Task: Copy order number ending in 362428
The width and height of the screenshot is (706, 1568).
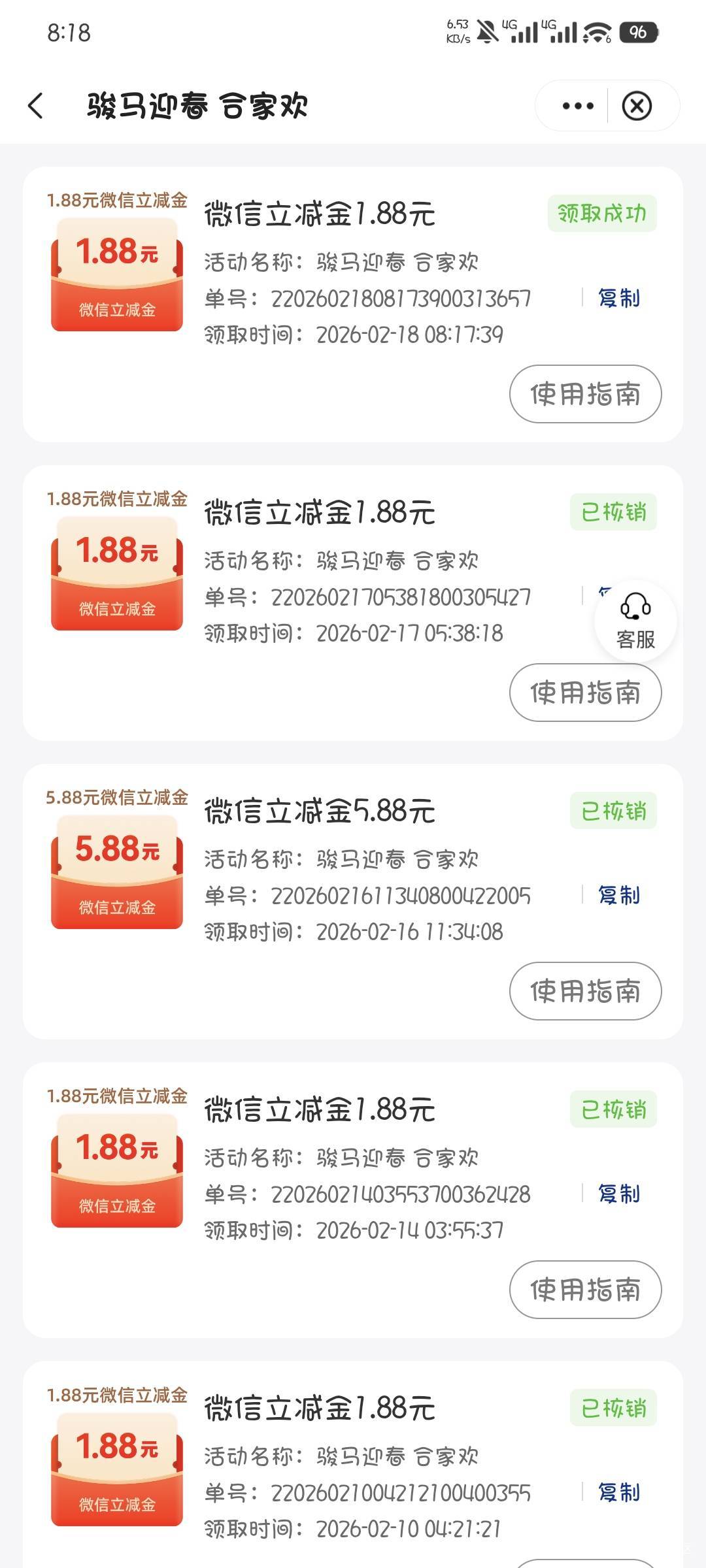Action: (618, 1194)
